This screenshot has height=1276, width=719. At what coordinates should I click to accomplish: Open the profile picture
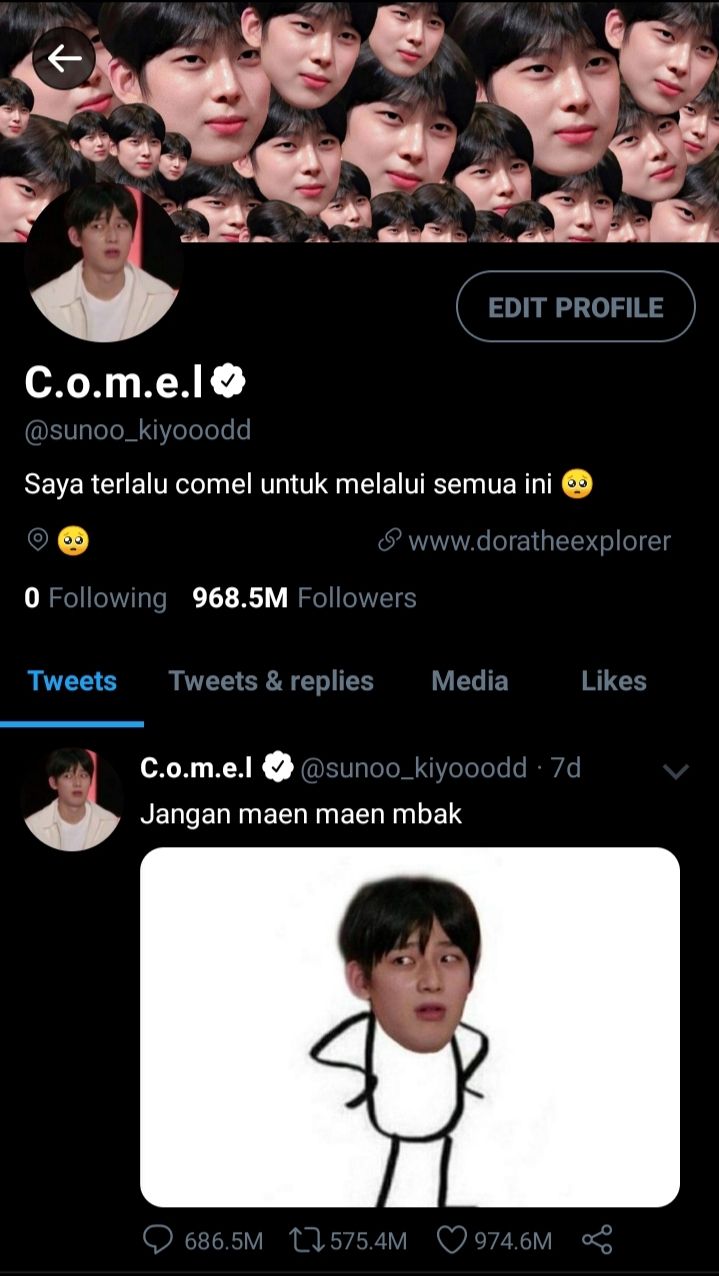(x=103, y=263)
